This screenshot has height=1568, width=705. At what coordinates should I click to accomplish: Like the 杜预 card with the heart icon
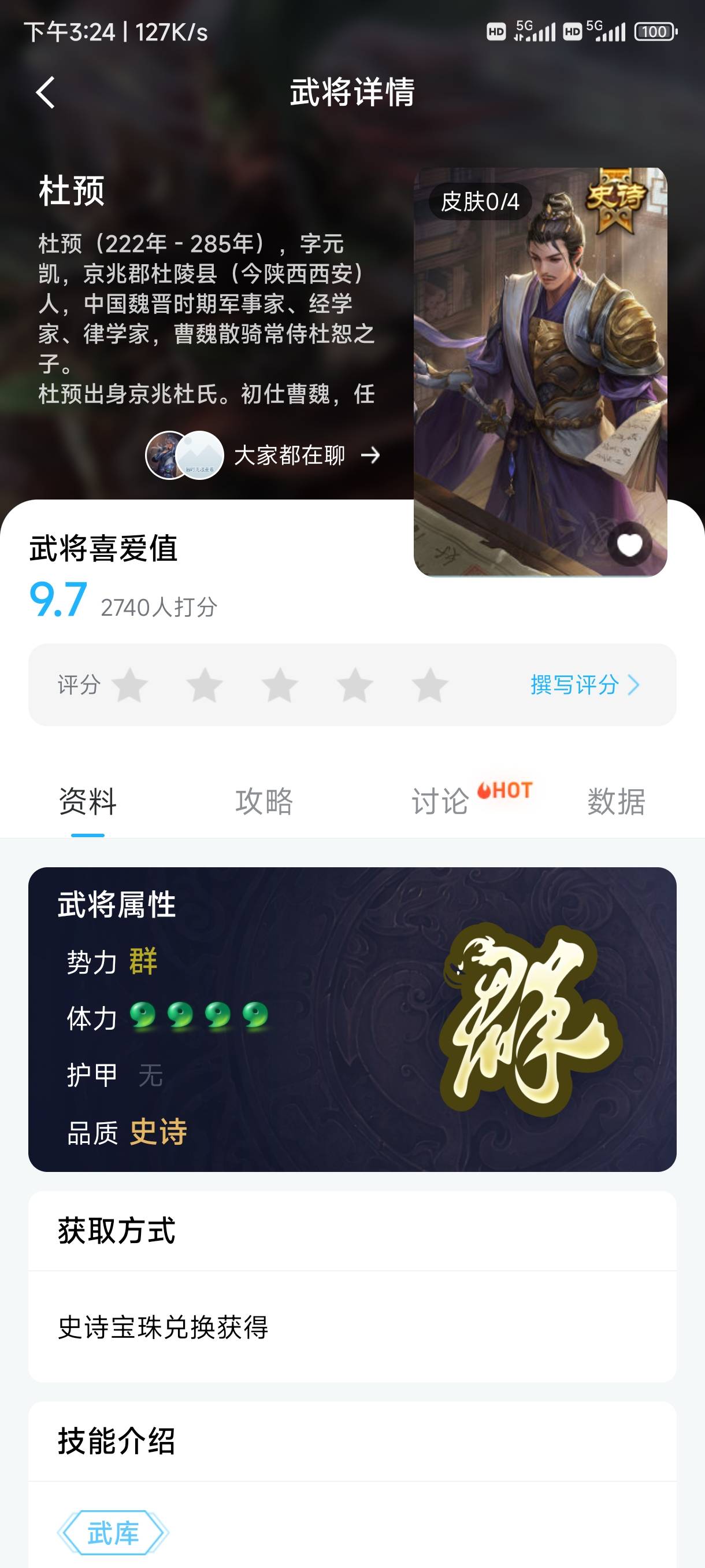point(629,544)
